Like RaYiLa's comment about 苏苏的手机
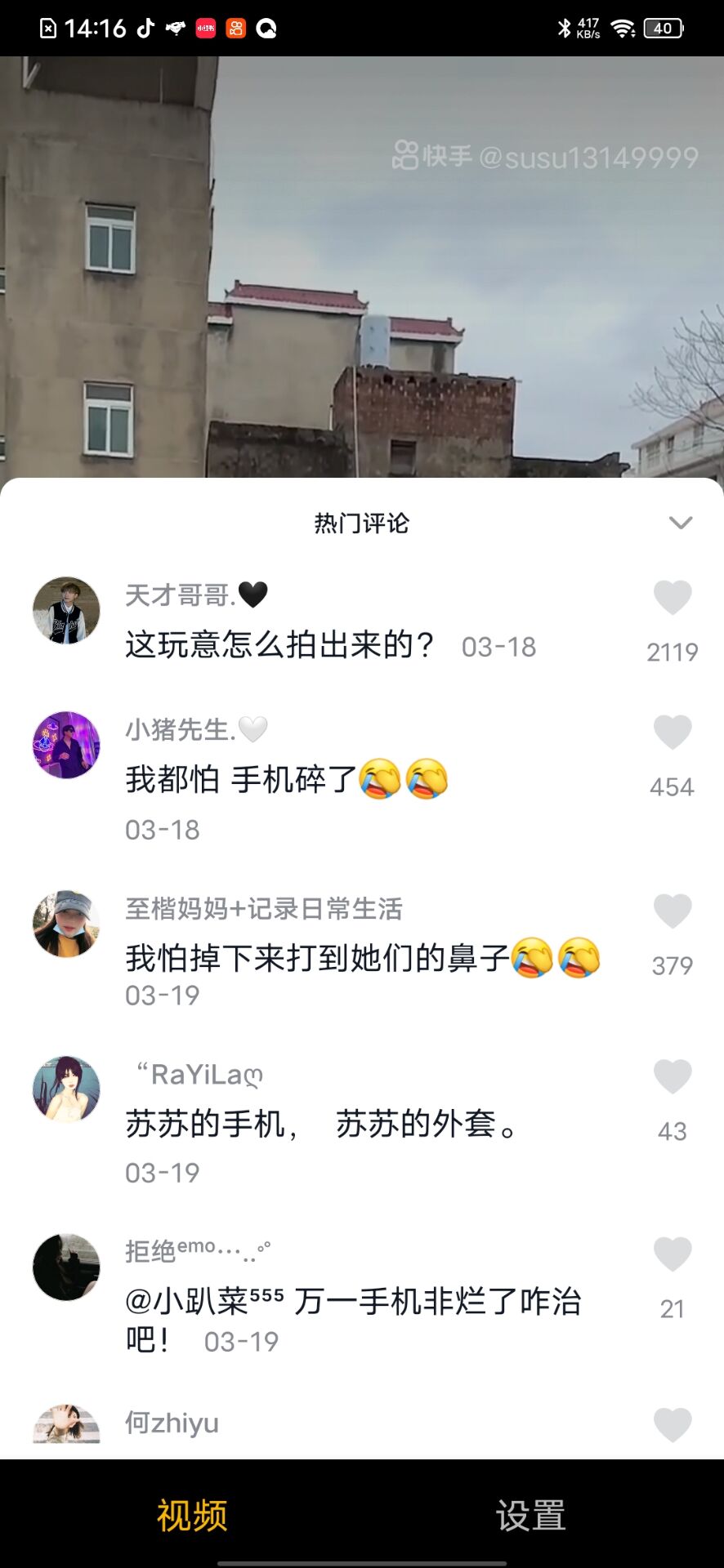This screenshot has width=724, height=1568. (673, 1077)
